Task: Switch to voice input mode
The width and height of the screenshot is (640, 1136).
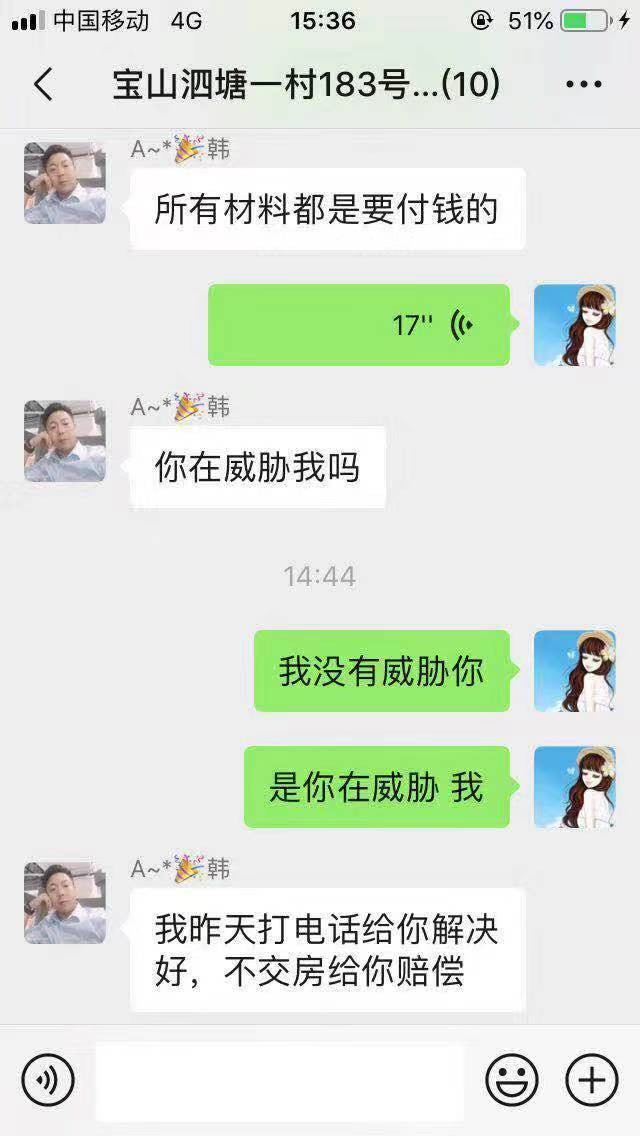Action: [x=48, y=1080]
